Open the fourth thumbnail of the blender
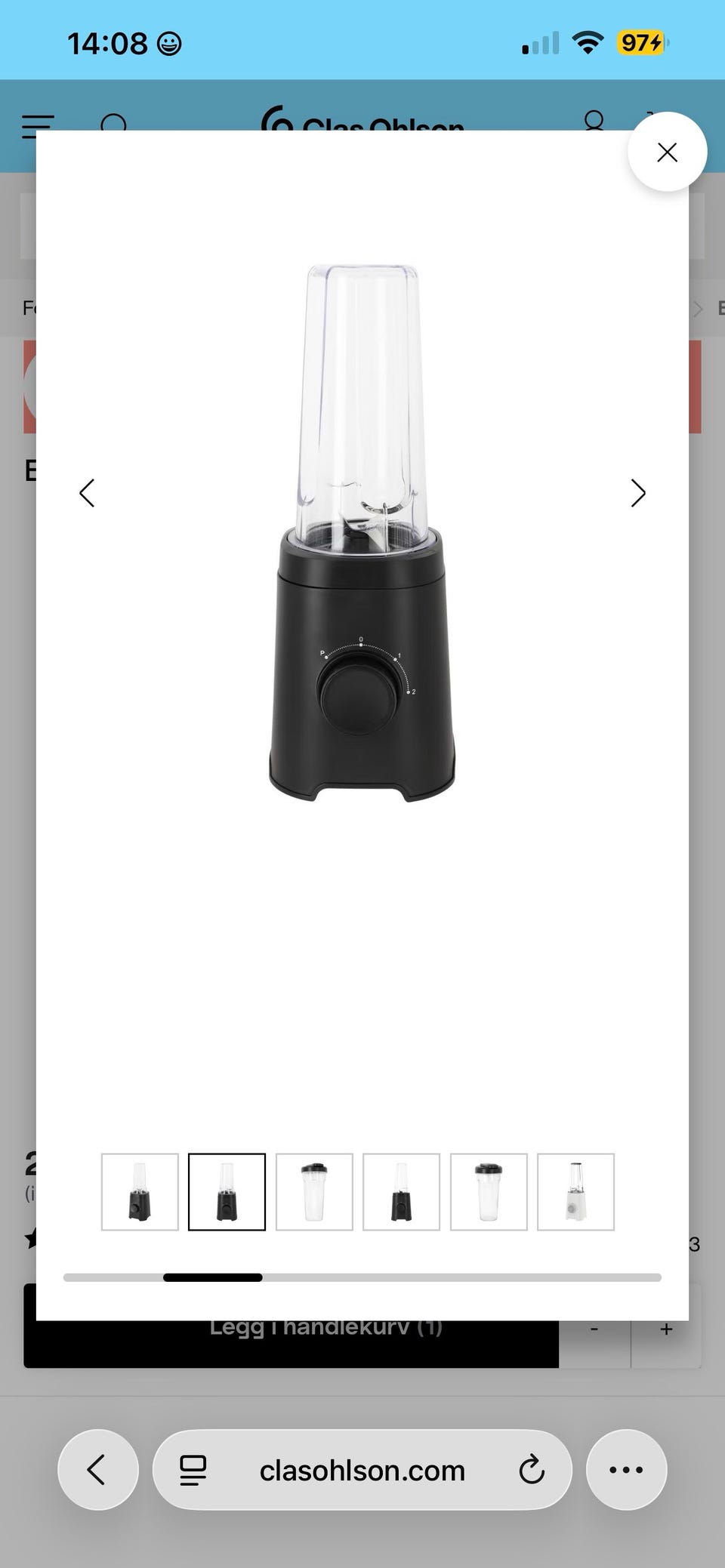The image size is (725, 1568). point(401,1192)
